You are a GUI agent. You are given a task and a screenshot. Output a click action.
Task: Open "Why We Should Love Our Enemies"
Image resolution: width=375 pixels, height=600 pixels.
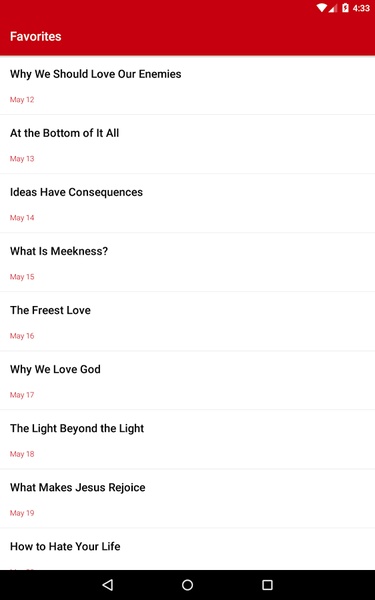[188, 85]
